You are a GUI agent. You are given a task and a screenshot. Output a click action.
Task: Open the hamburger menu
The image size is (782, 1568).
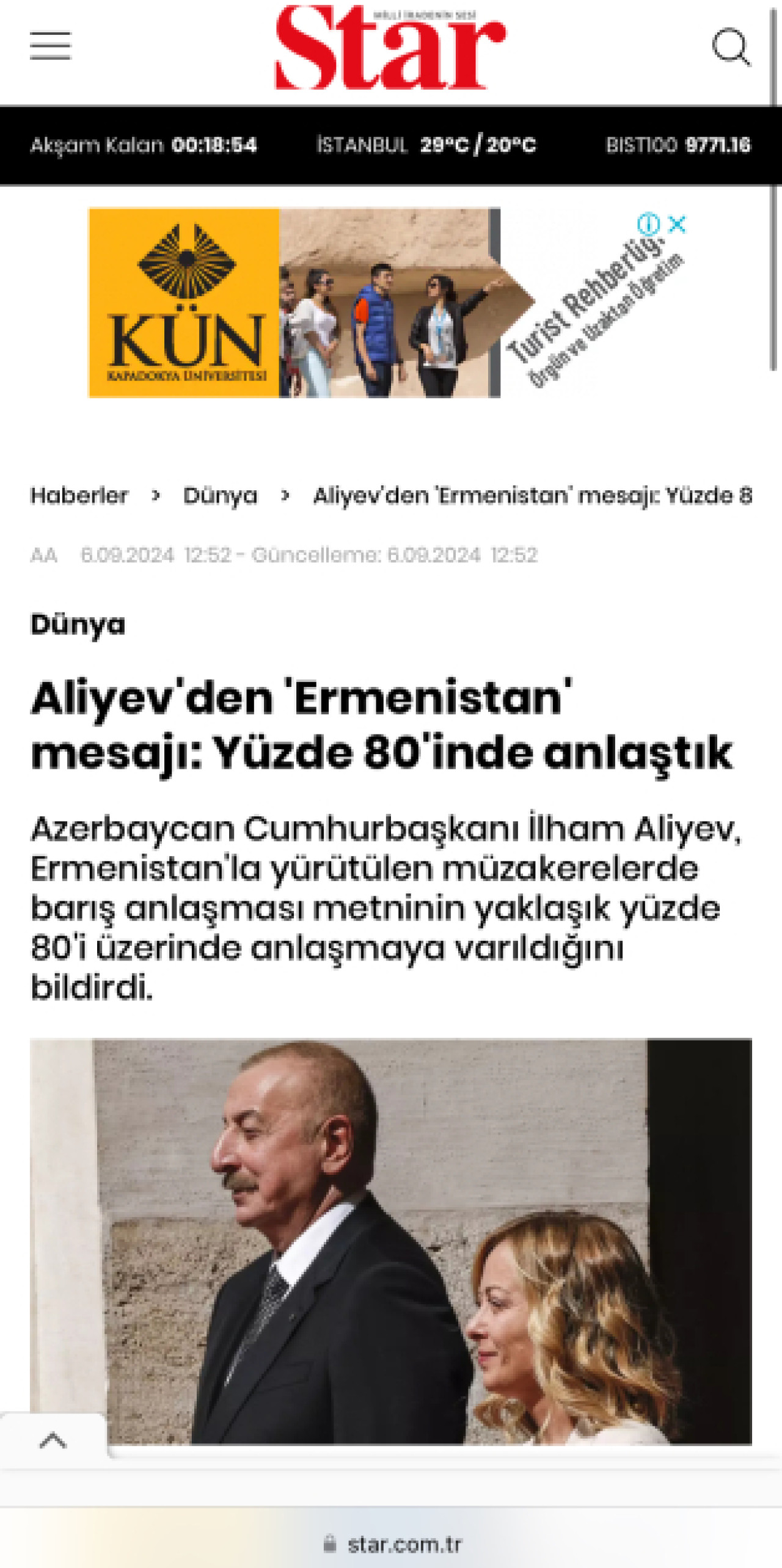[x=50, y=46]
